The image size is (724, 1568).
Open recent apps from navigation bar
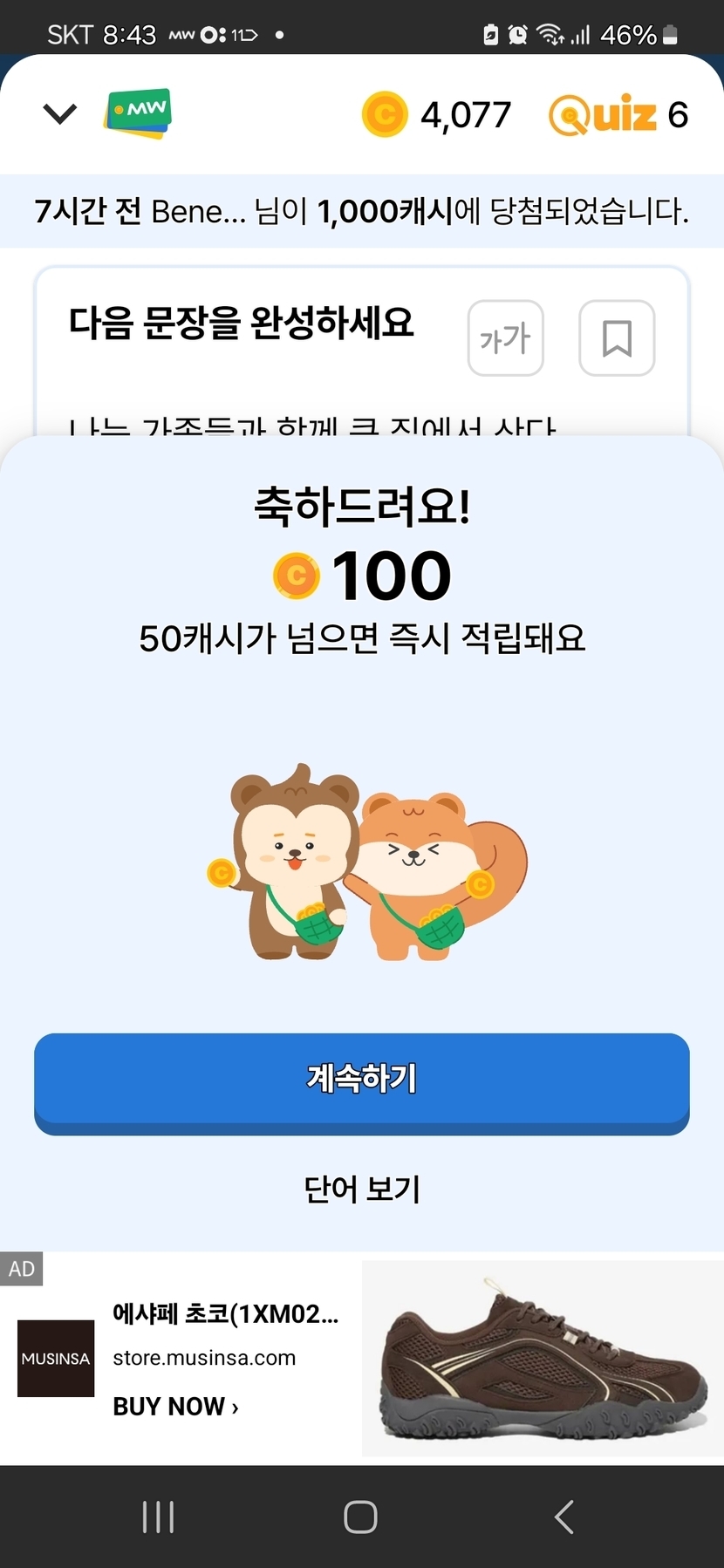158,1517
